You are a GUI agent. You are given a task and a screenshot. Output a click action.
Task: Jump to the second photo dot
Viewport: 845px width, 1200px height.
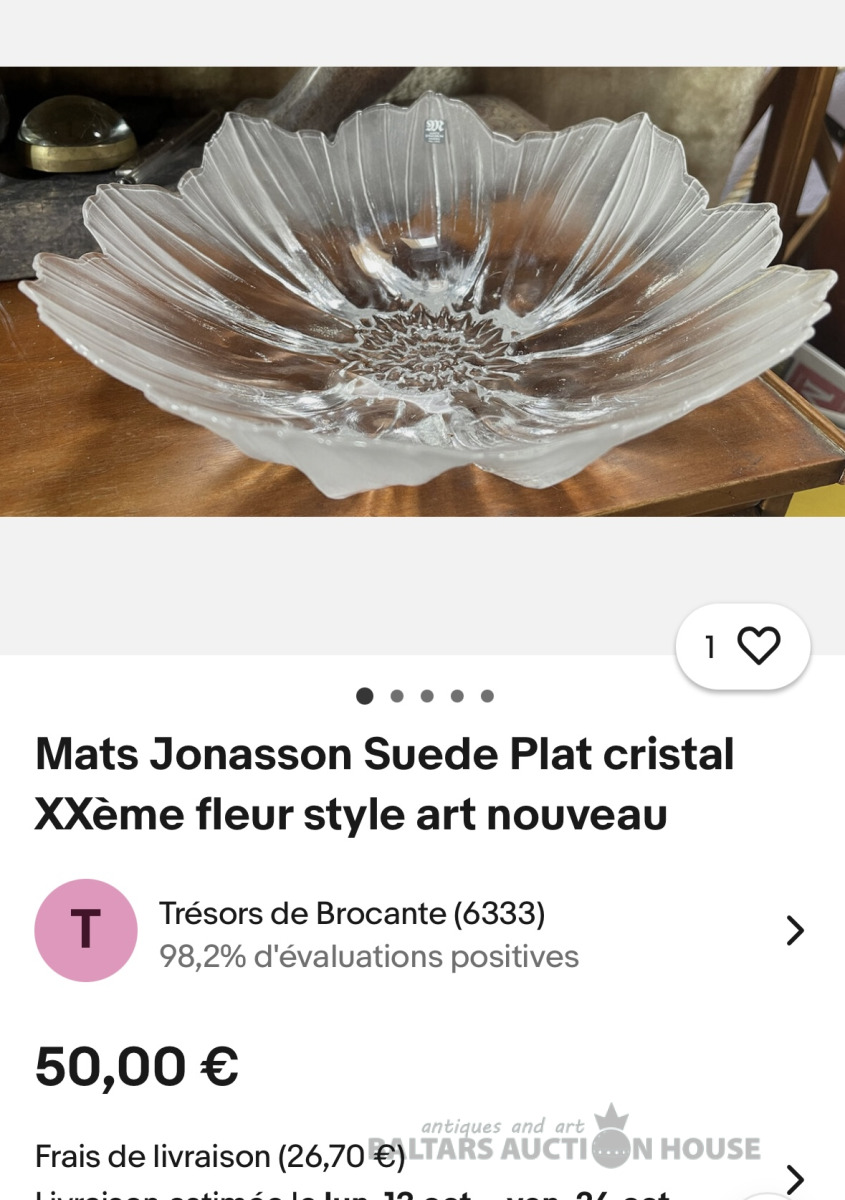point(397,696)
